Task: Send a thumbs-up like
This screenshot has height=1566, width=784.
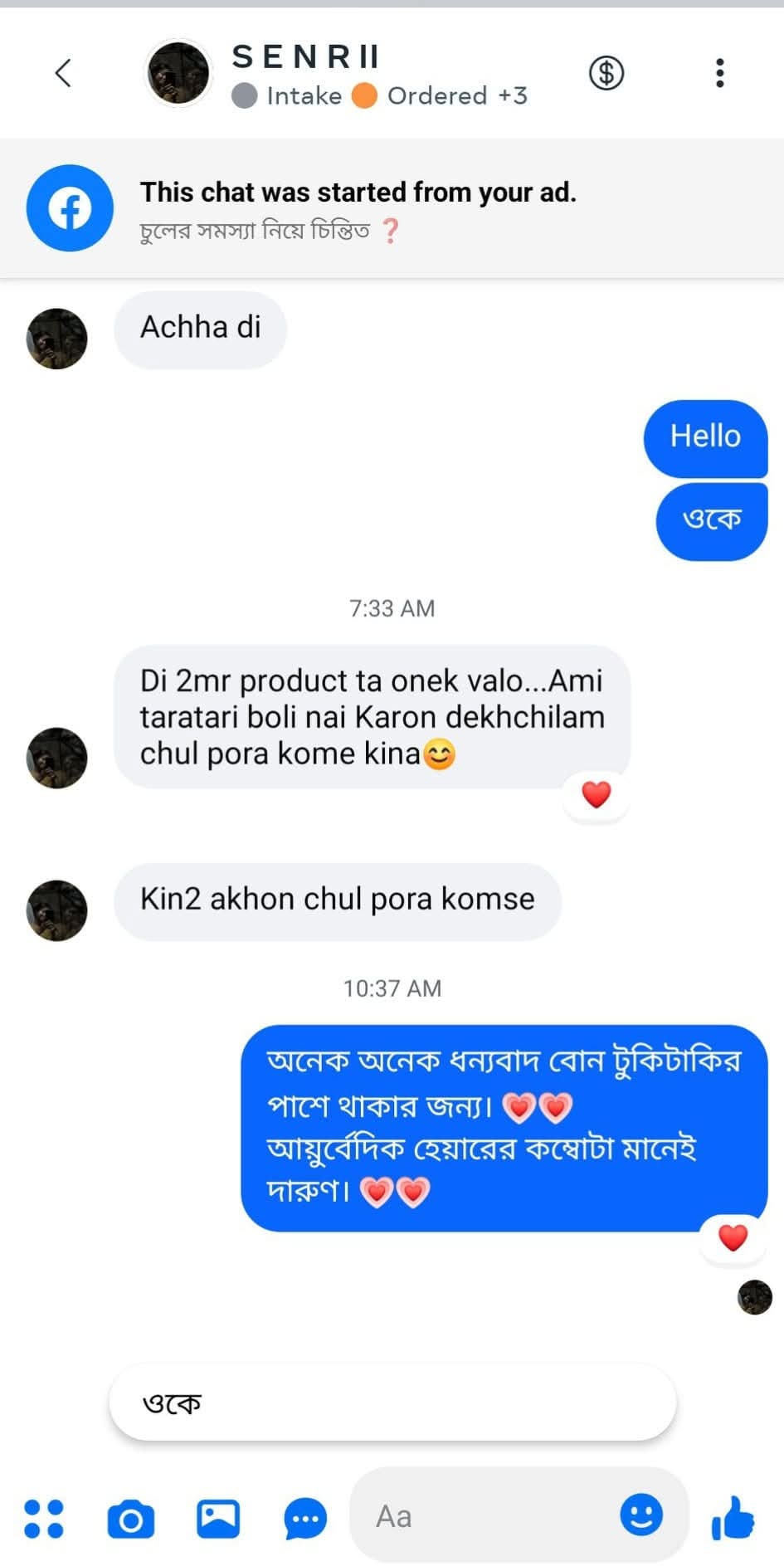Action: 733,1518
